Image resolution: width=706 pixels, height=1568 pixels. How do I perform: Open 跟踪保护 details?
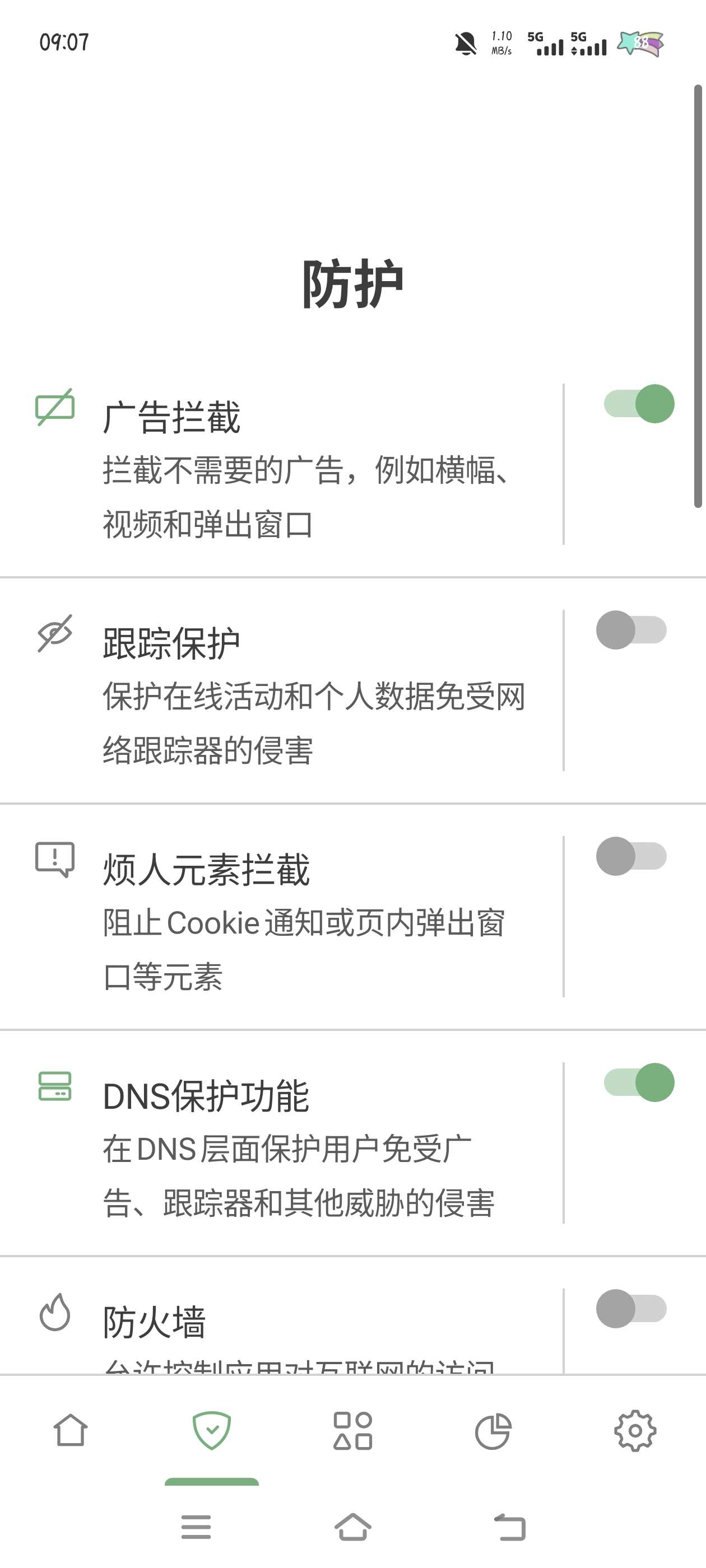tap(281, 691)
